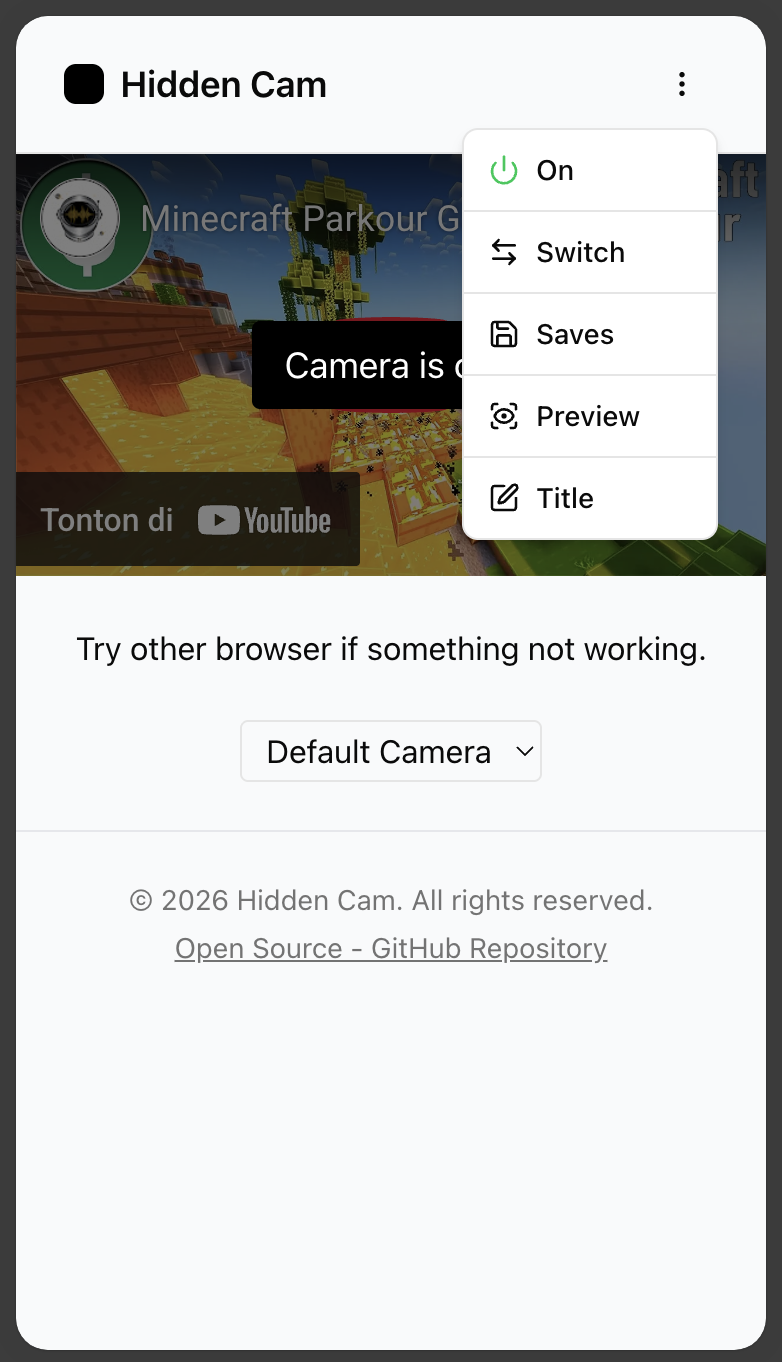Select Switch to change camera
The width and height of the screenshot is (782, 1362).
[589, 252]
